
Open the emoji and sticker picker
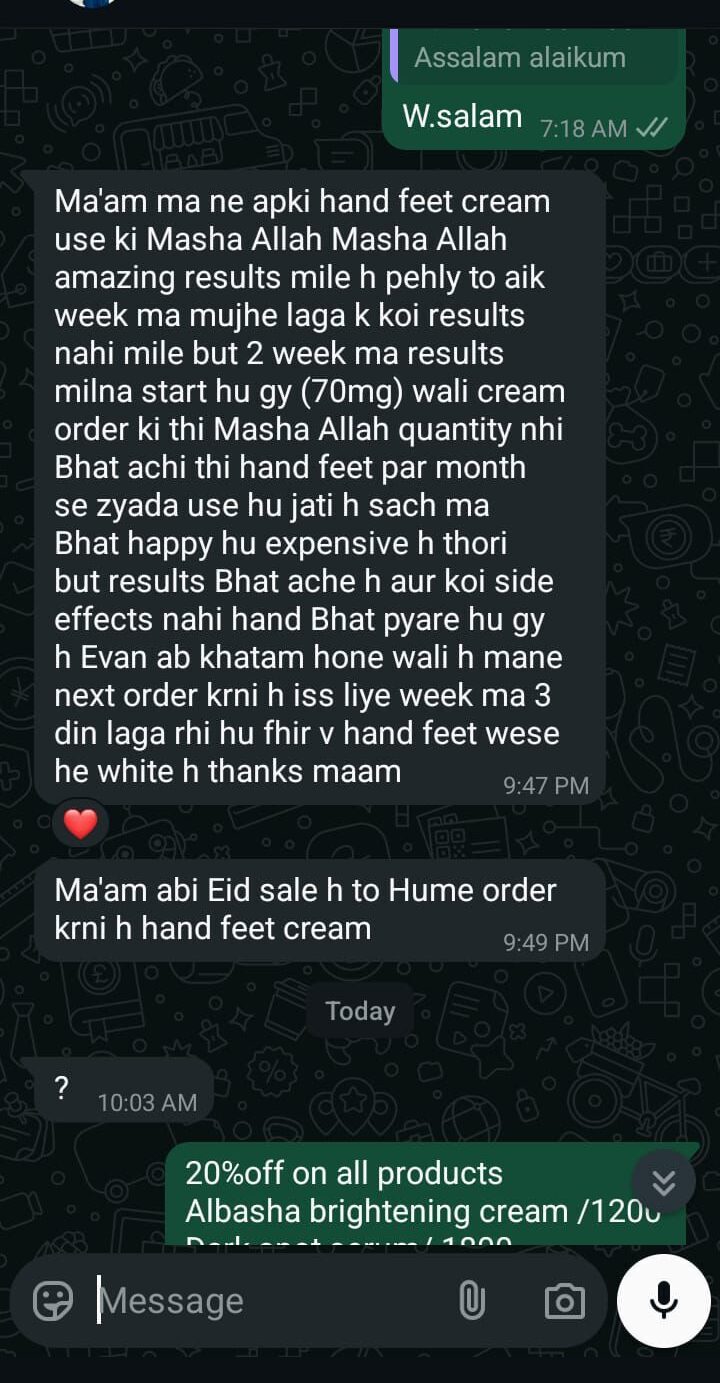pos(53,1301)
